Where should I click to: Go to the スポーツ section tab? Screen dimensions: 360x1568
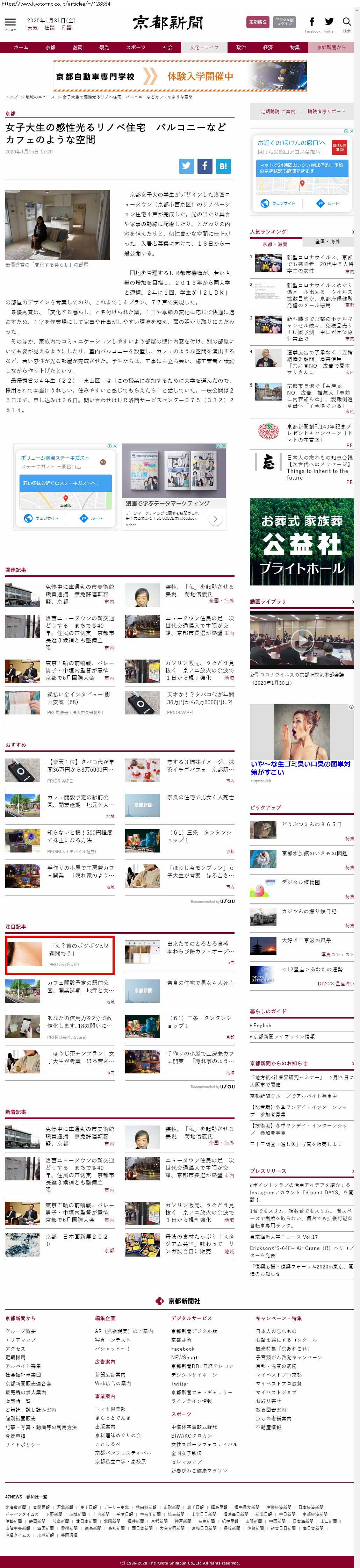click(135, 48)
